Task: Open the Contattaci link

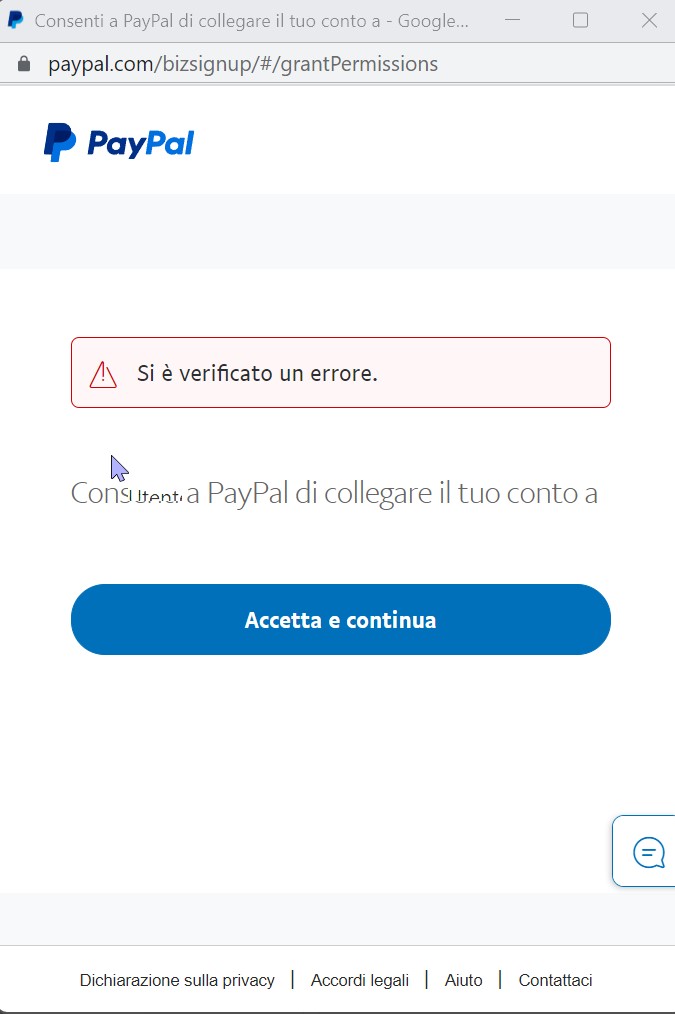Action: pos(555,980)
